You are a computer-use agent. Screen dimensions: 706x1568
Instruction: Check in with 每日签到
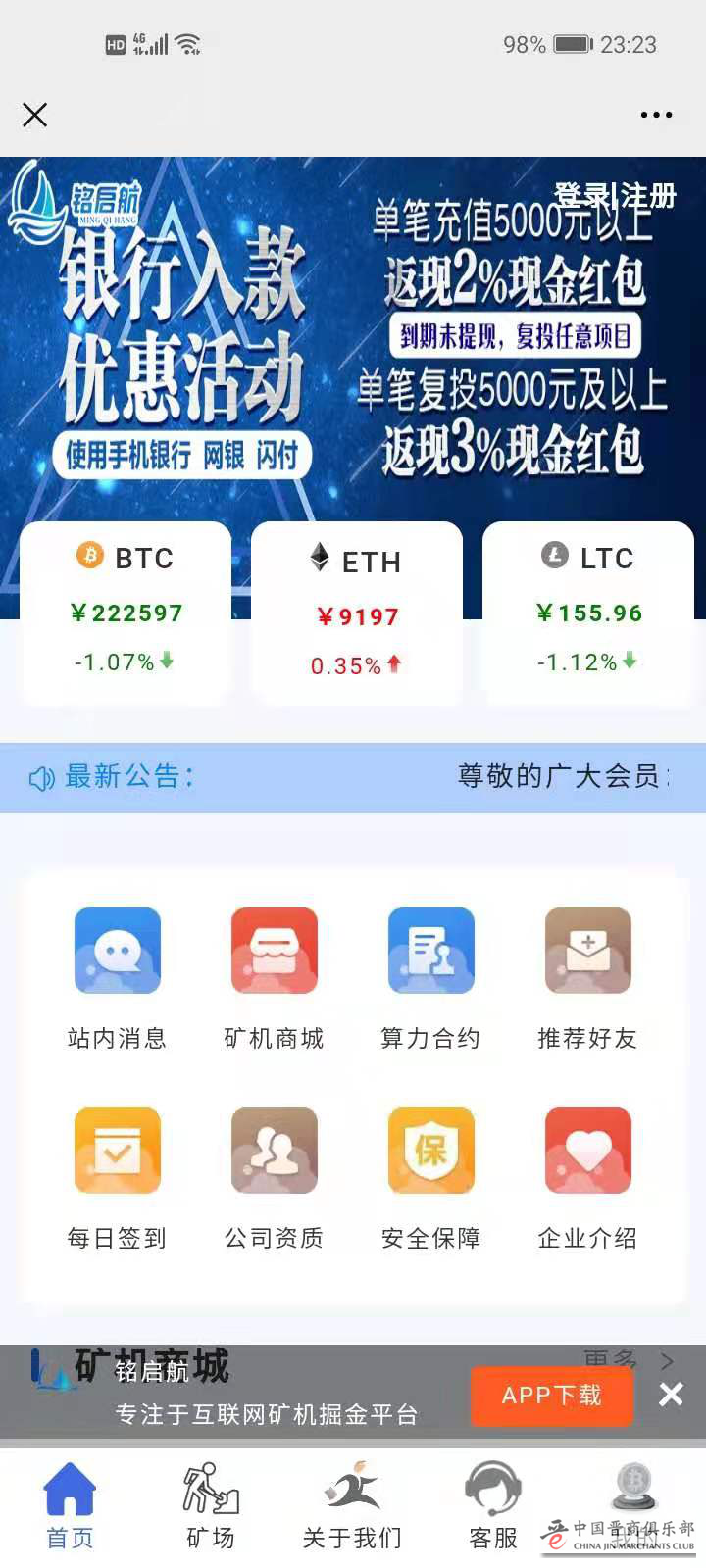[118, 1175]
